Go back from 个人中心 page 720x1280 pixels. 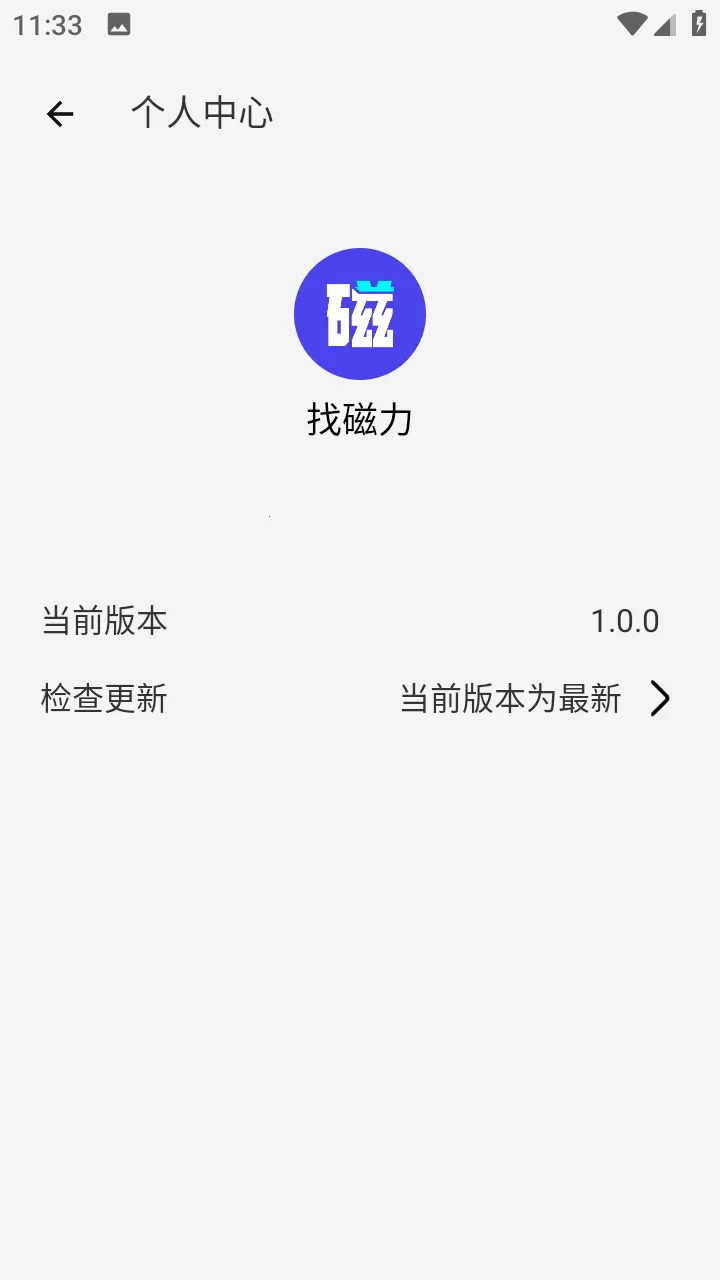click(x=60, y=114)
